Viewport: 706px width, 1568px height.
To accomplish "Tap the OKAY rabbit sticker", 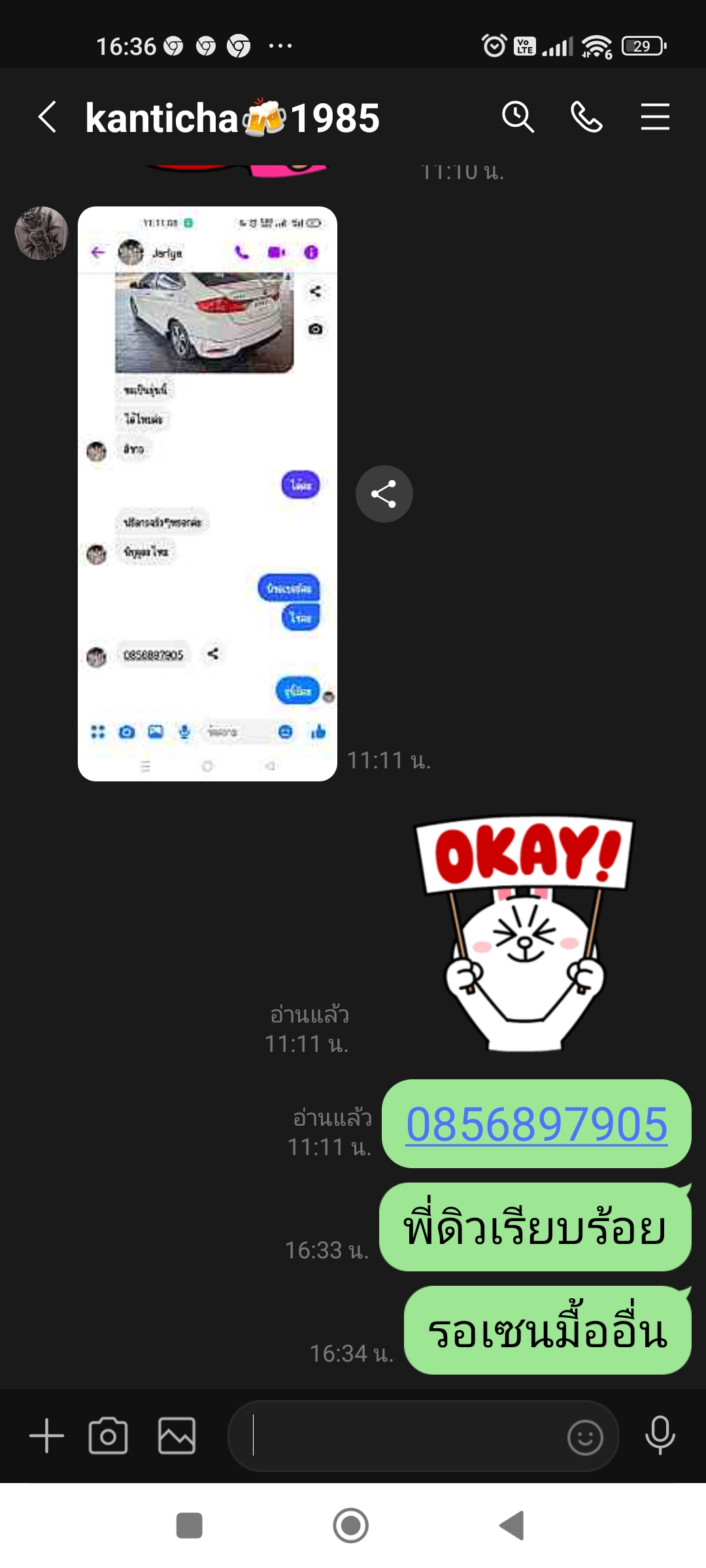I will [524, 933].
